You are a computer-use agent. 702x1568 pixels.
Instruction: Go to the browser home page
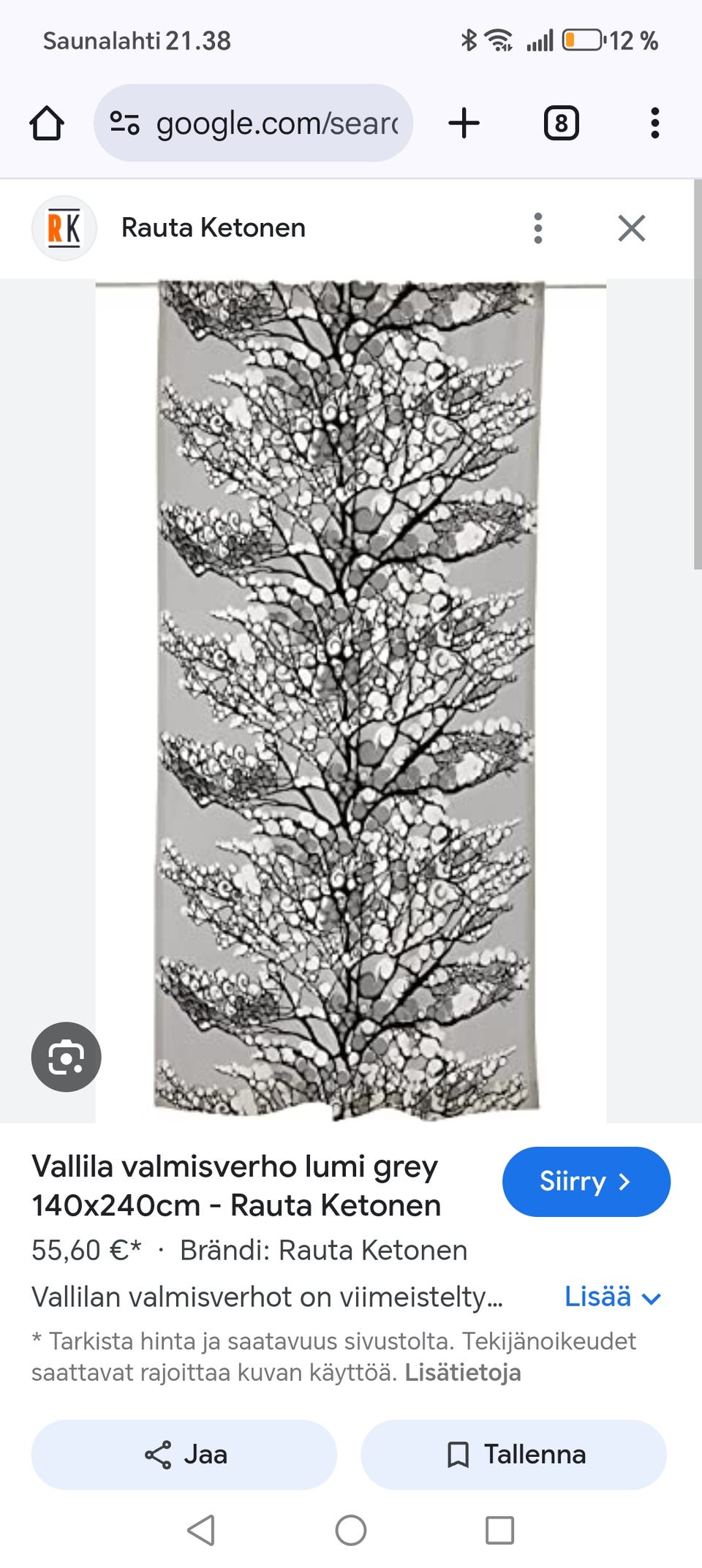[x=47, y=123]
